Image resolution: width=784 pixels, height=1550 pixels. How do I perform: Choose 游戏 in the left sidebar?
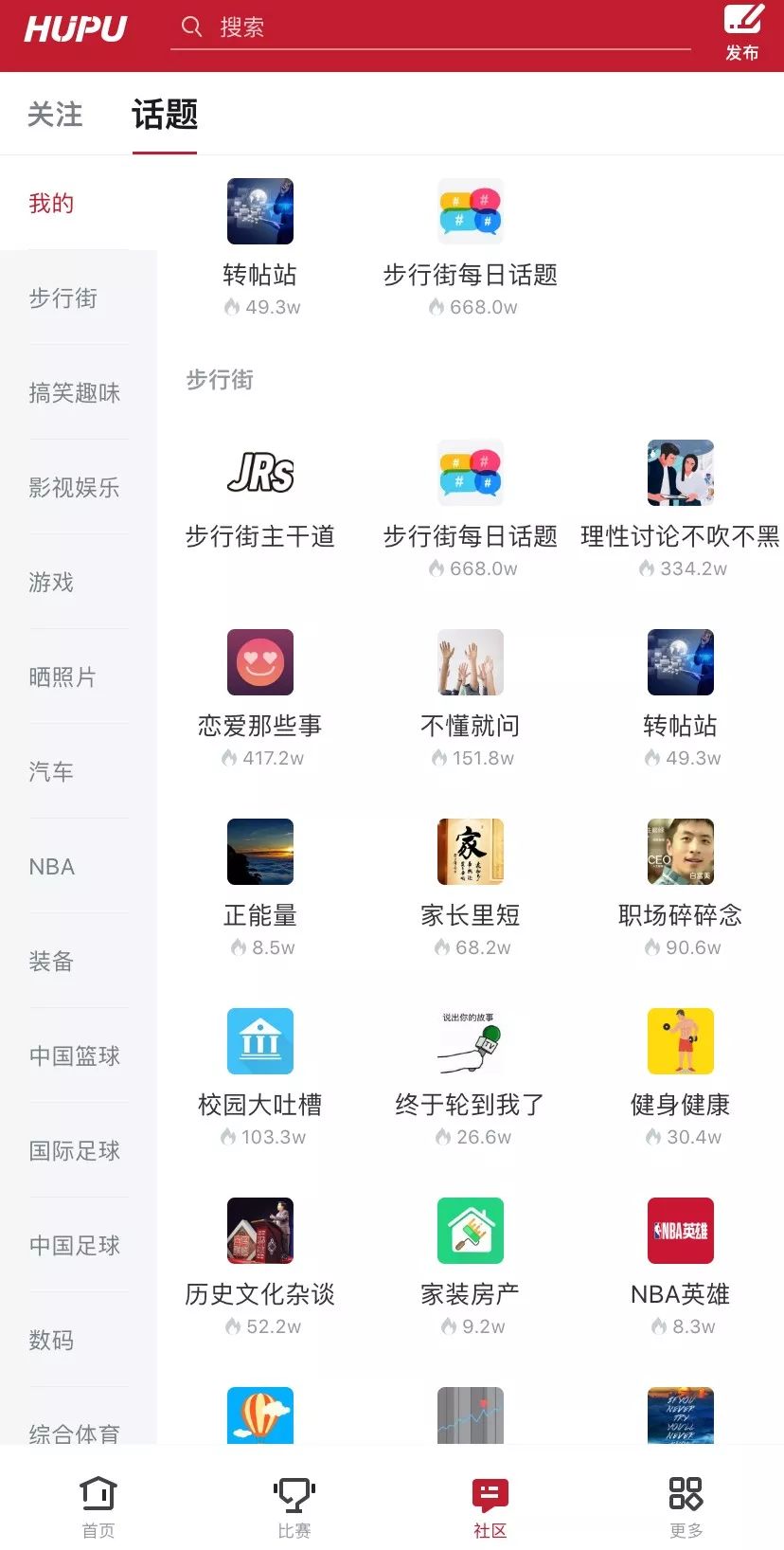pos(51,583)
